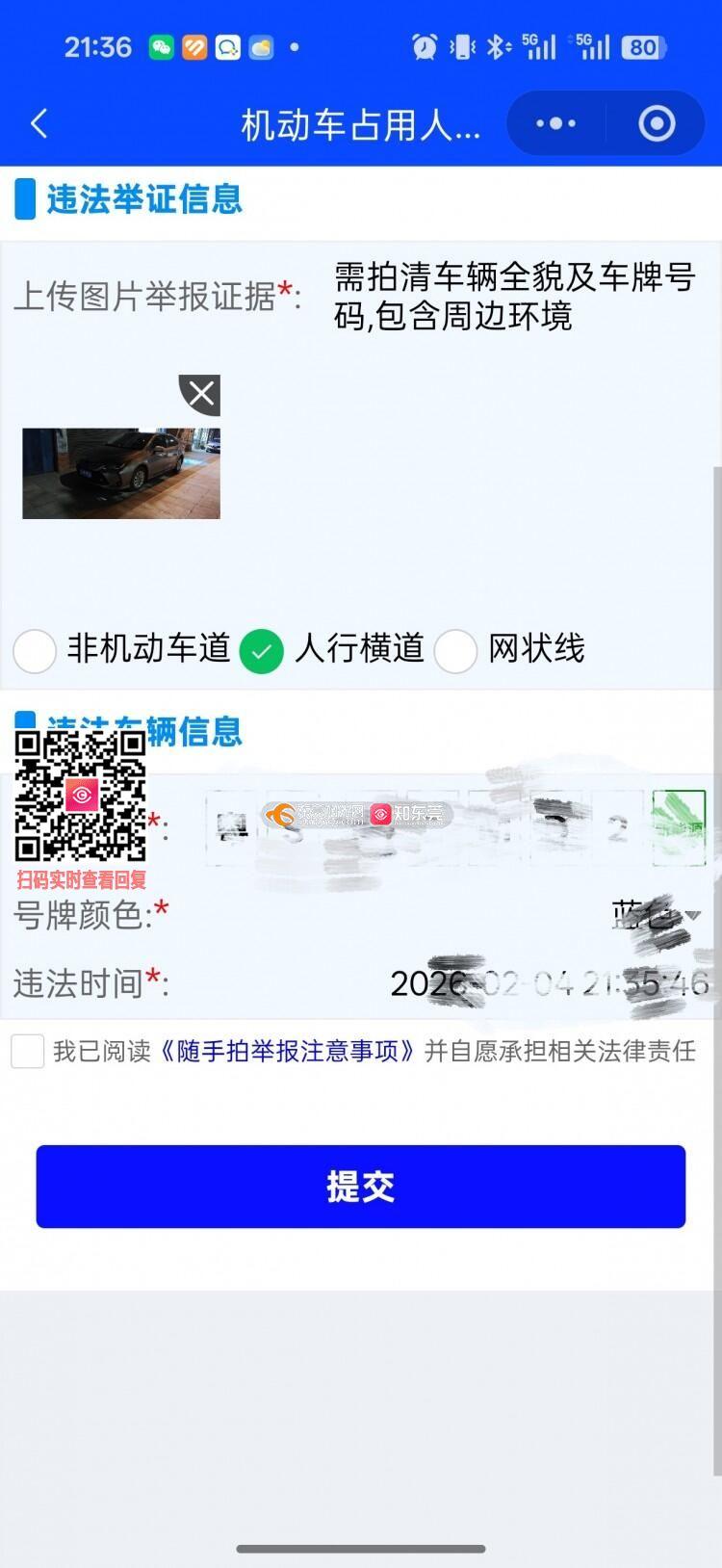
Task: Toggle the green new-energy plate box
Action: click(x=679, y=826)
